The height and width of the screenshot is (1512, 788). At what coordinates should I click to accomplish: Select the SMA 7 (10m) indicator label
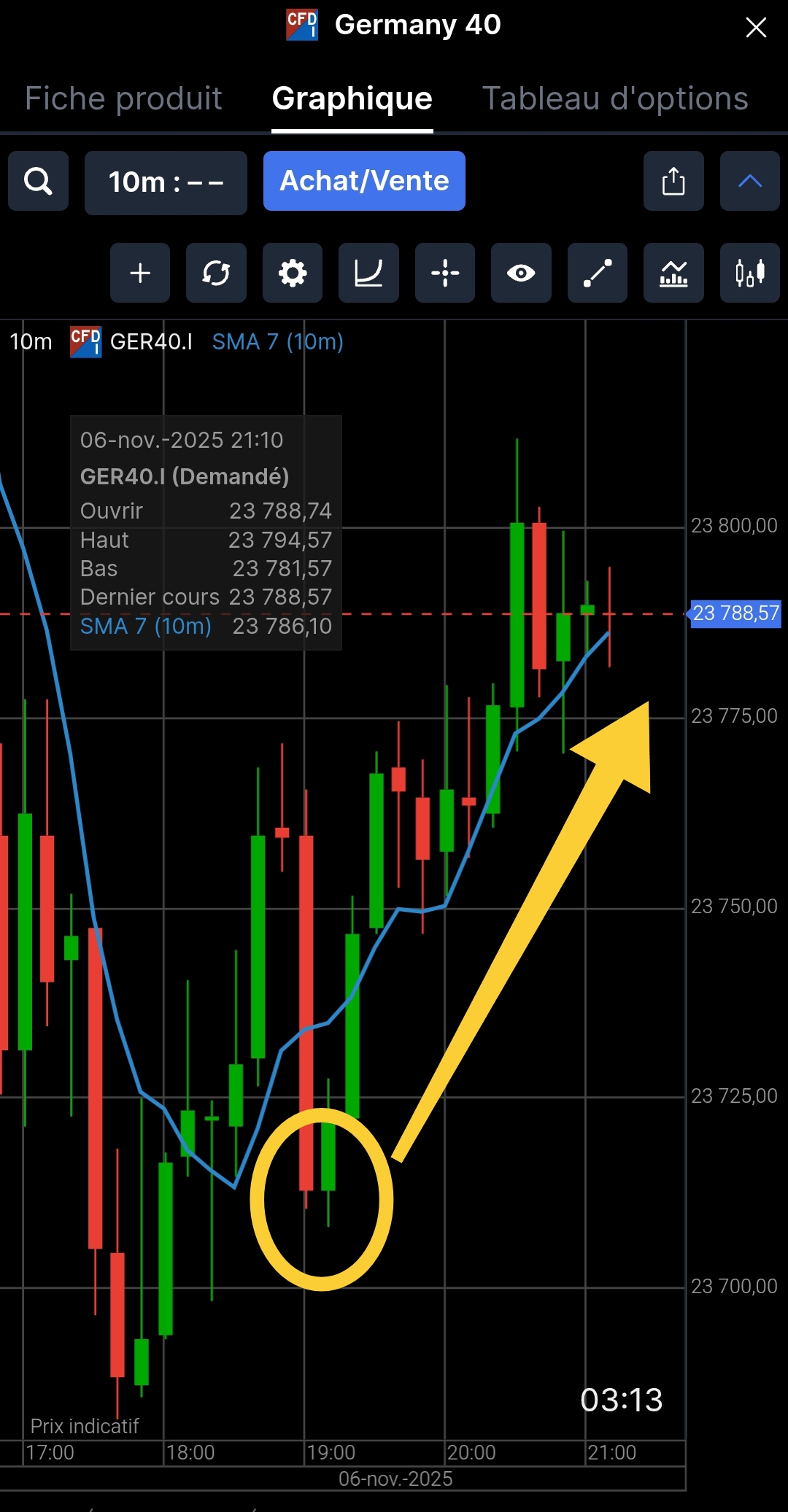(x=277, y=341)
